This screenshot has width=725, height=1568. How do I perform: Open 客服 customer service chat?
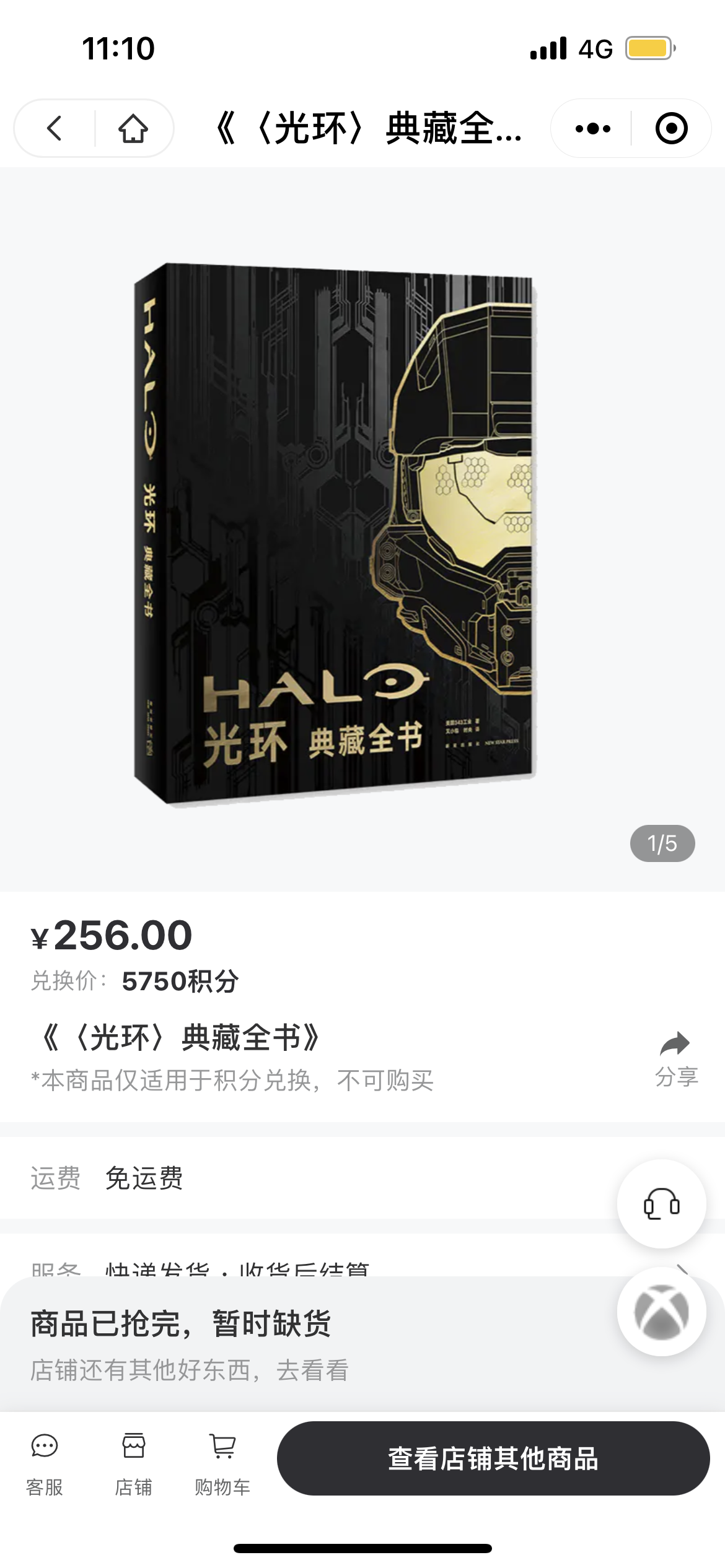[x=45, y=1465]
